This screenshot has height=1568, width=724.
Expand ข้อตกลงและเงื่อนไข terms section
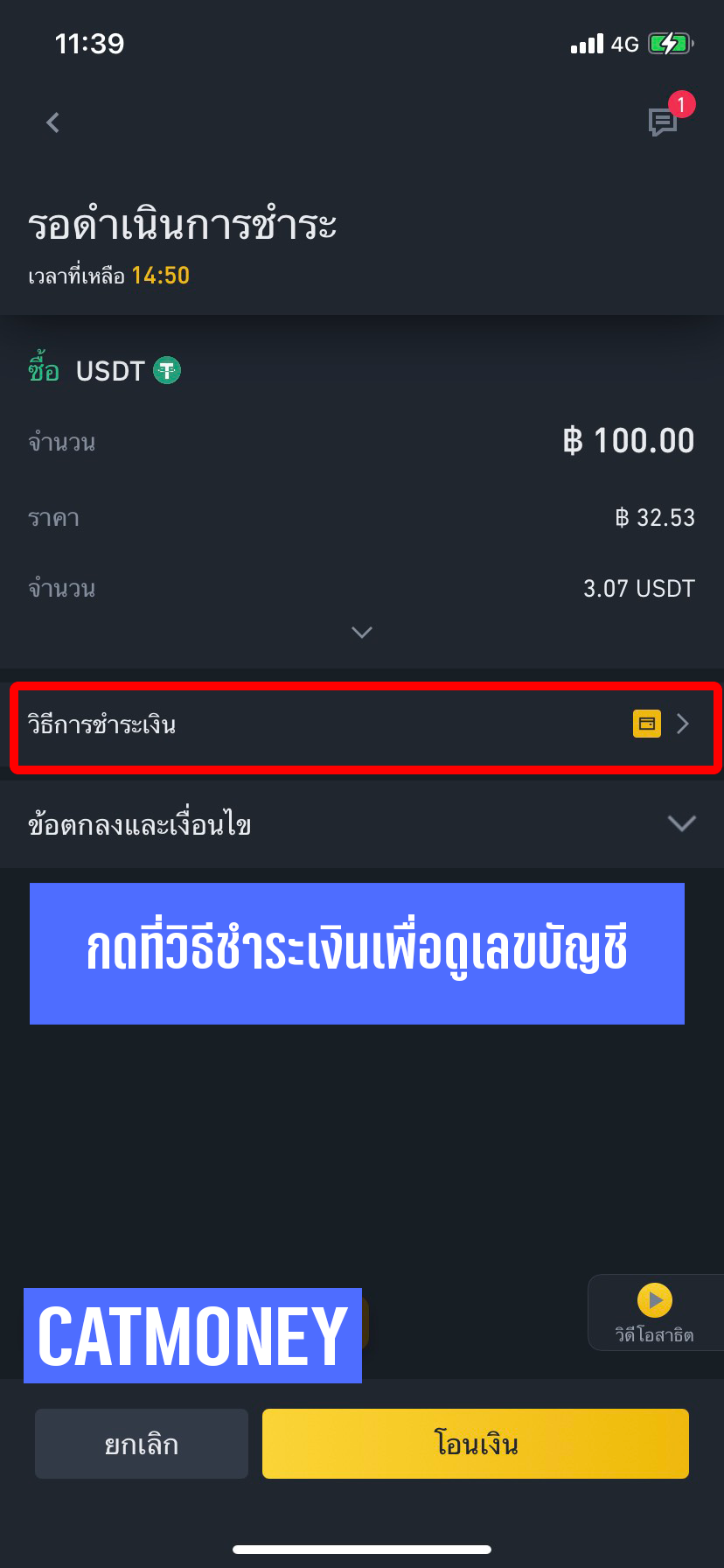680,824
